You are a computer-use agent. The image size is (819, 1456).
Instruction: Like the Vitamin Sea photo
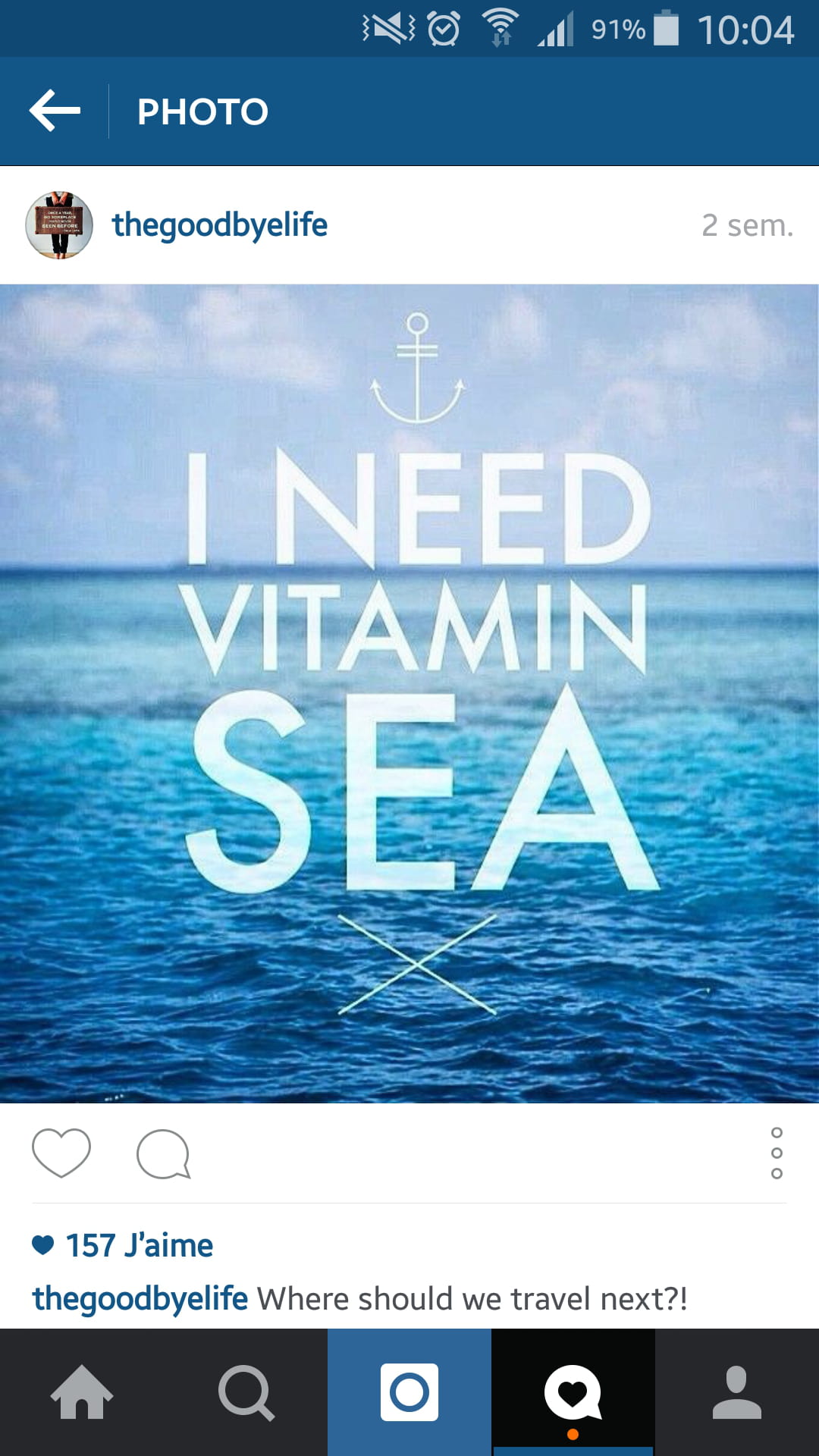point(61,1153)
